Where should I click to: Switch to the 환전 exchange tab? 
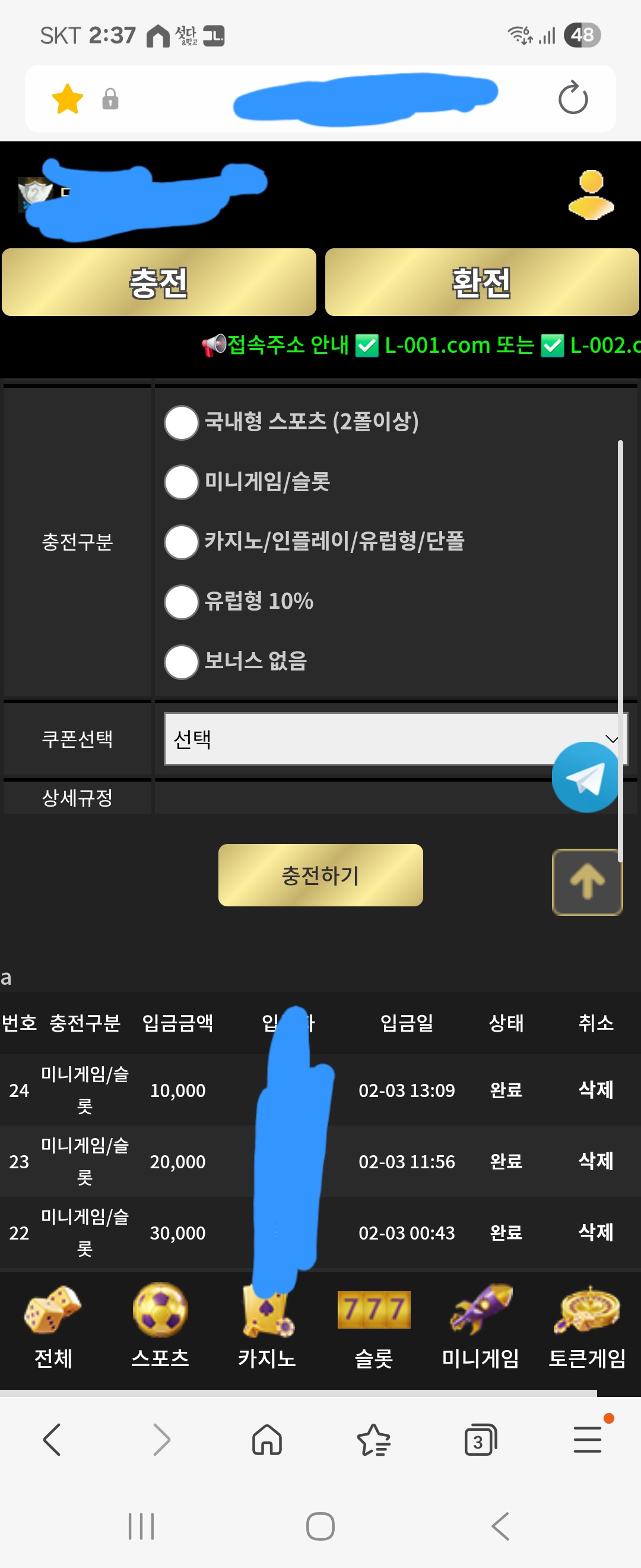click(480, 283)
